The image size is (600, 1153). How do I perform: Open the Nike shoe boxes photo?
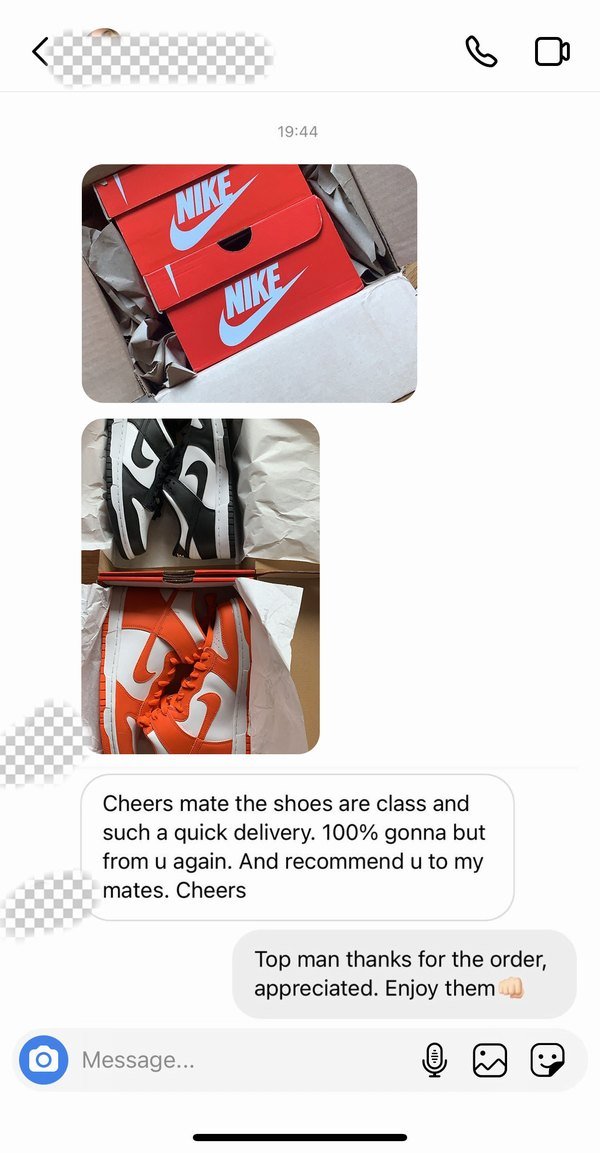[x=249, y=283]
